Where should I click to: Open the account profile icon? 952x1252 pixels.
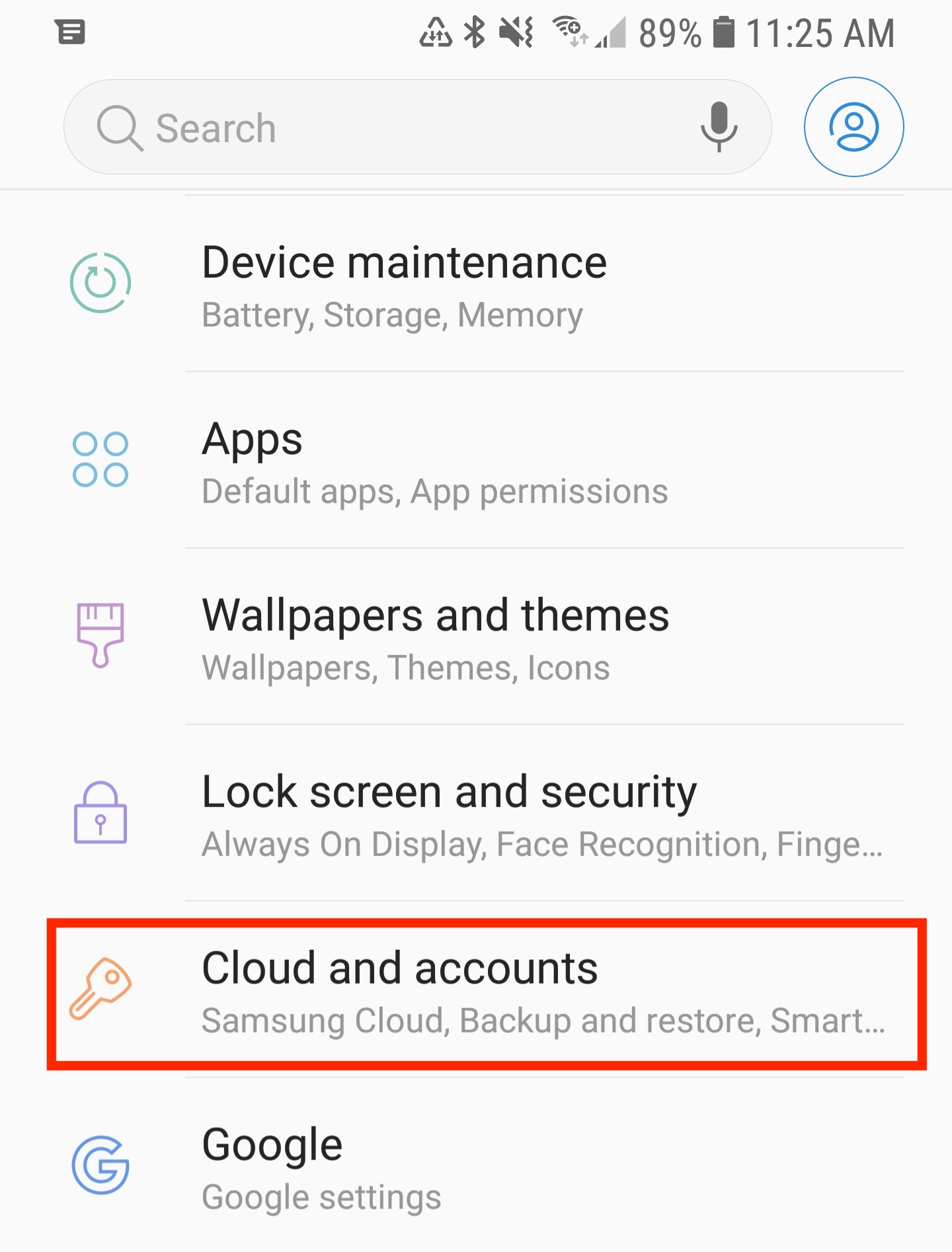(x=853, y=127)
